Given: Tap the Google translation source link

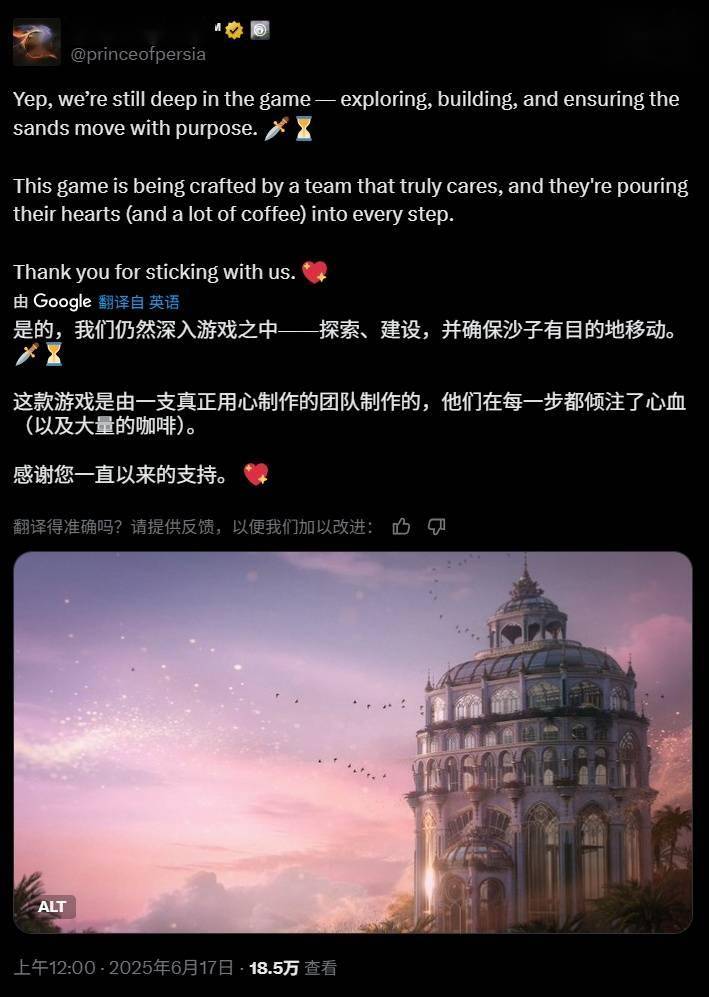Looking at the screenshot, I should pyautogui.click(x=139, y=301).
